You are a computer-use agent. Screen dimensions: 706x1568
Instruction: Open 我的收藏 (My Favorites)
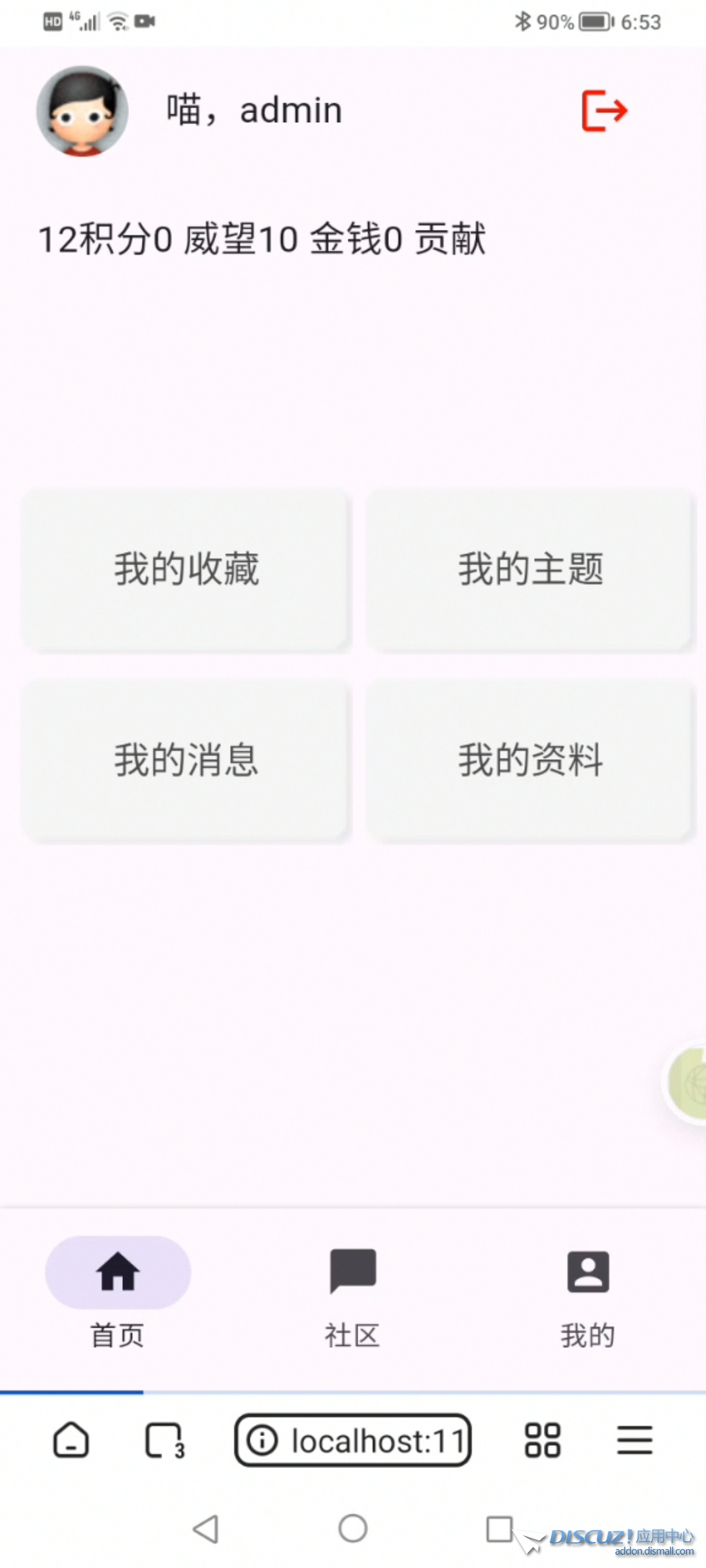(186, 569)
